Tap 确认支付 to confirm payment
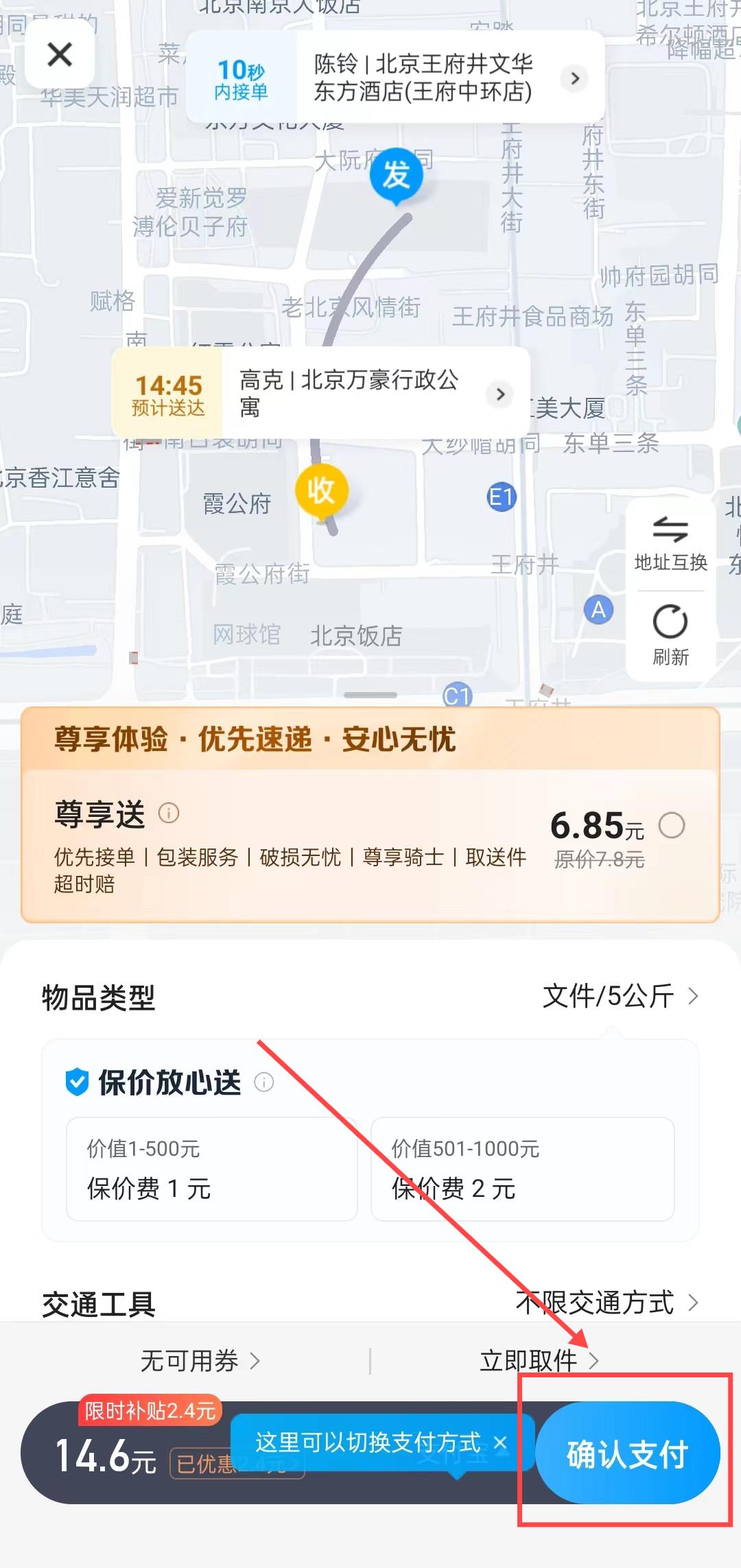Viewport: 741px width, 1568px height. [627, 1453]
